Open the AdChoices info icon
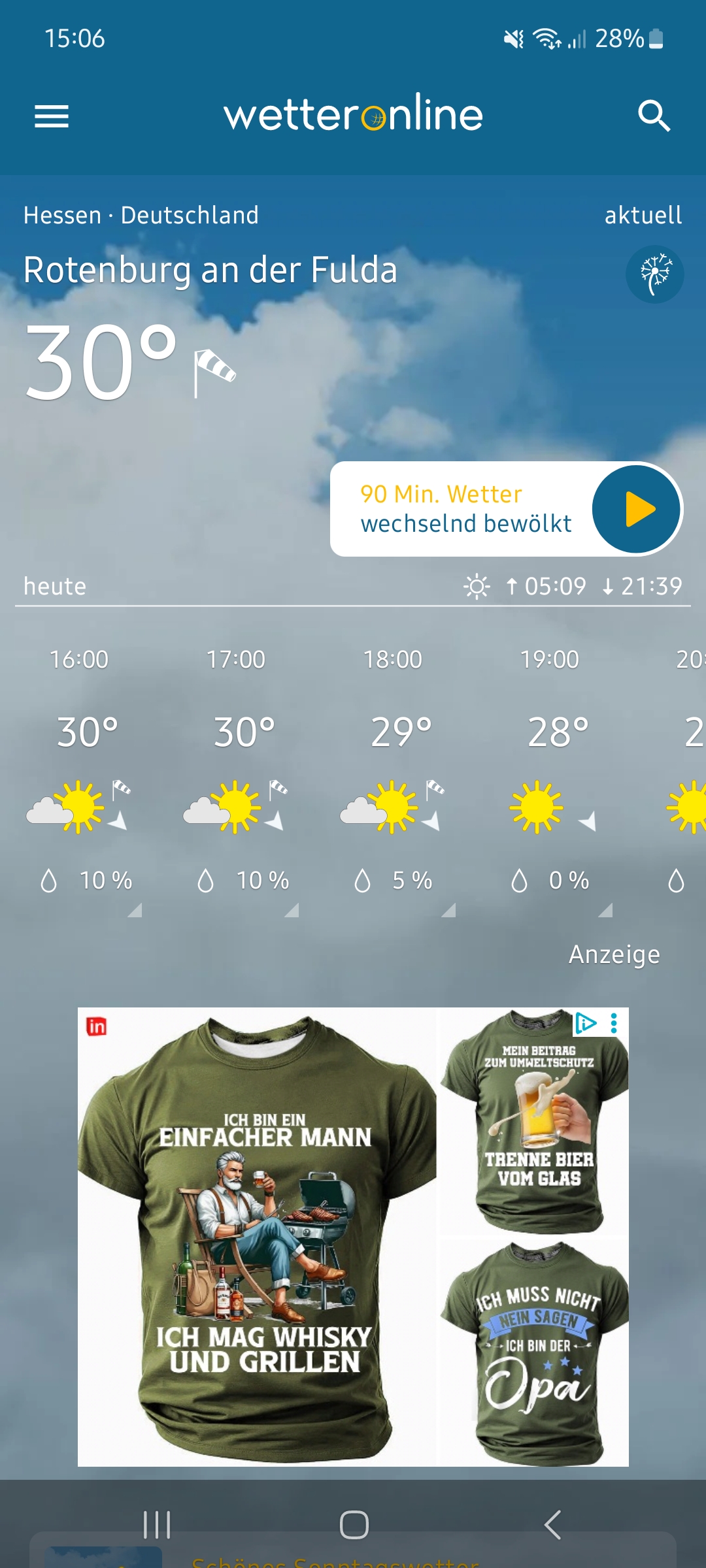The width and height of the screenshot is (706, 1568). (x=586, y=1023)
